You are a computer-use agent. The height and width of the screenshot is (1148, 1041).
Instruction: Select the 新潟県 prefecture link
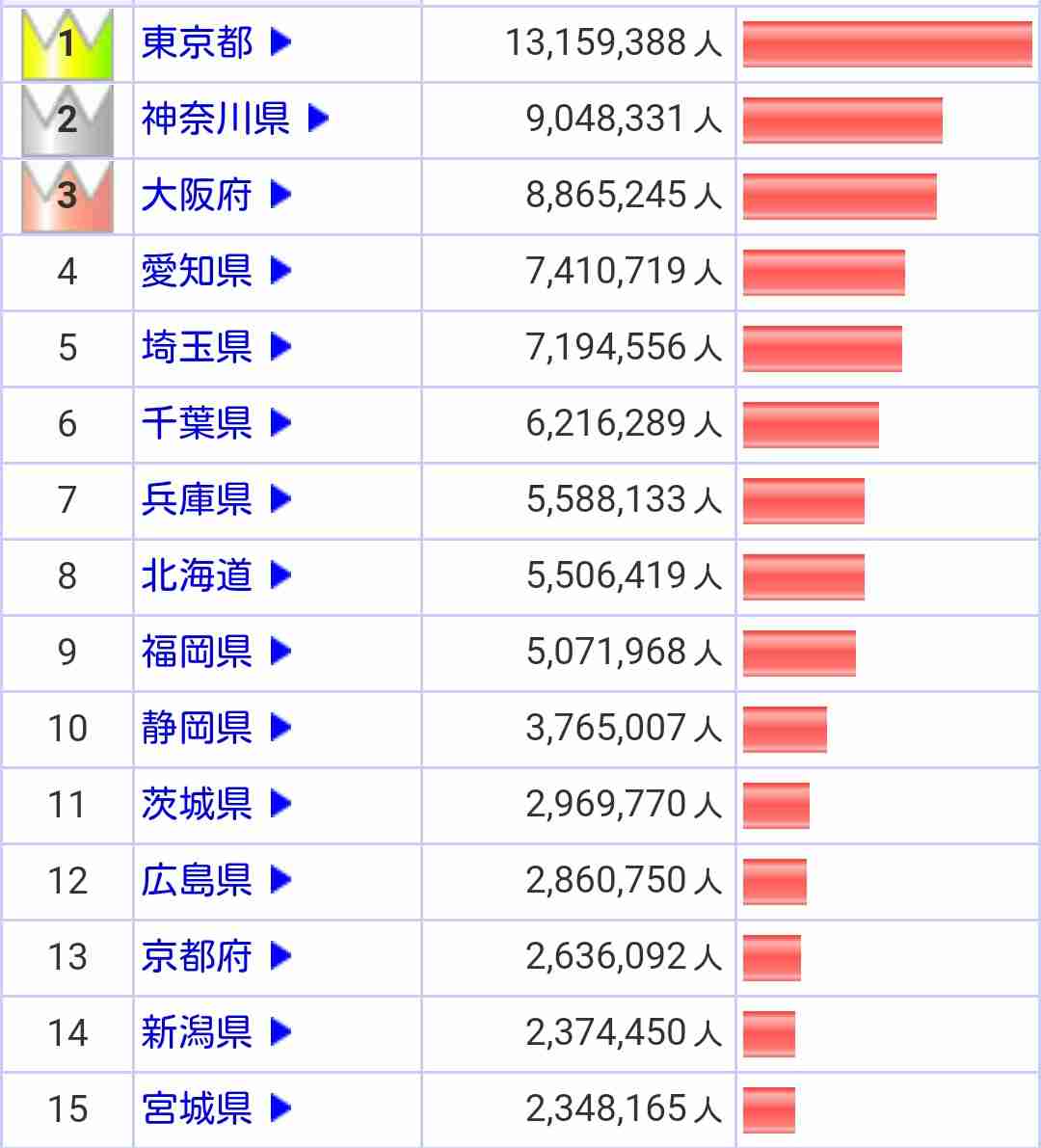pos(198,1033)
